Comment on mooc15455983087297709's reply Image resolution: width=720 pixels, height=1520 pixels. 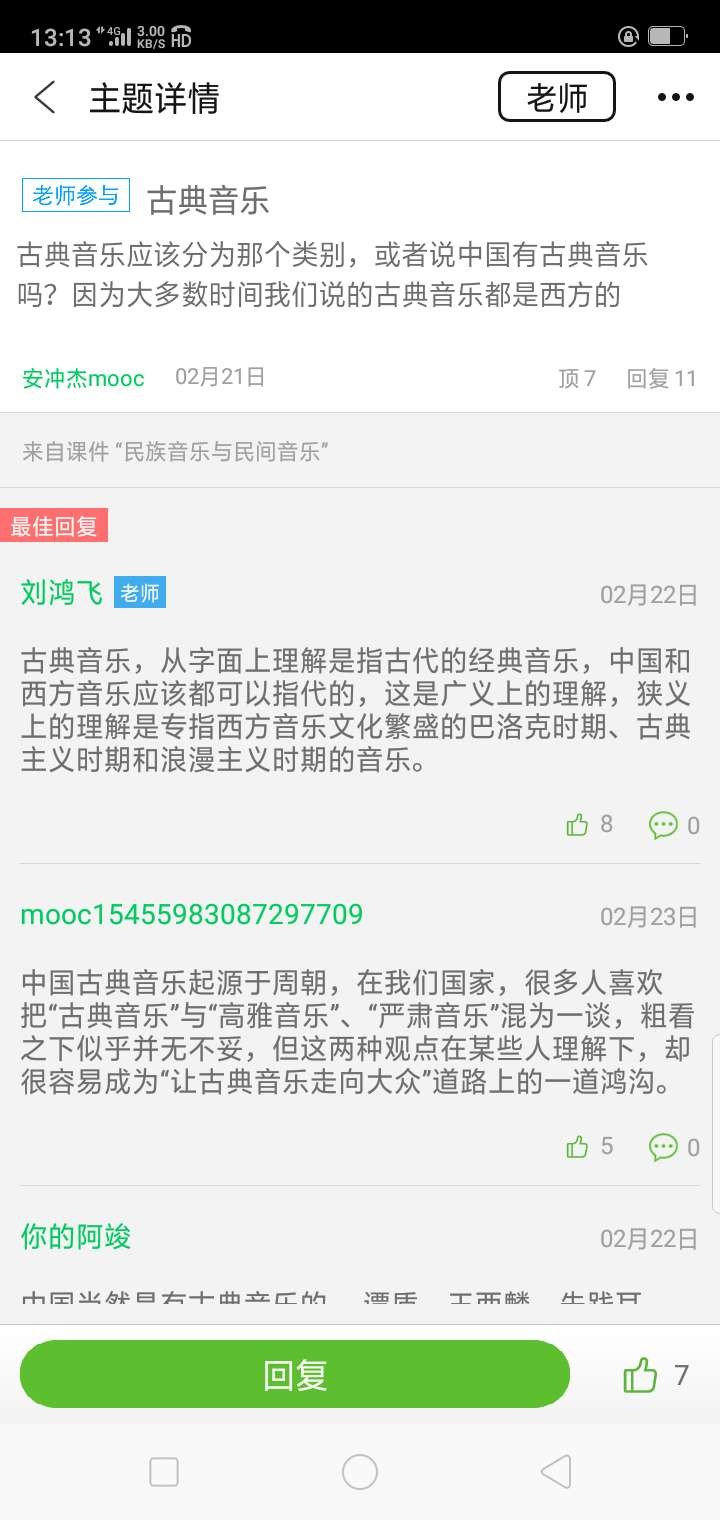tap(664, 1147)
